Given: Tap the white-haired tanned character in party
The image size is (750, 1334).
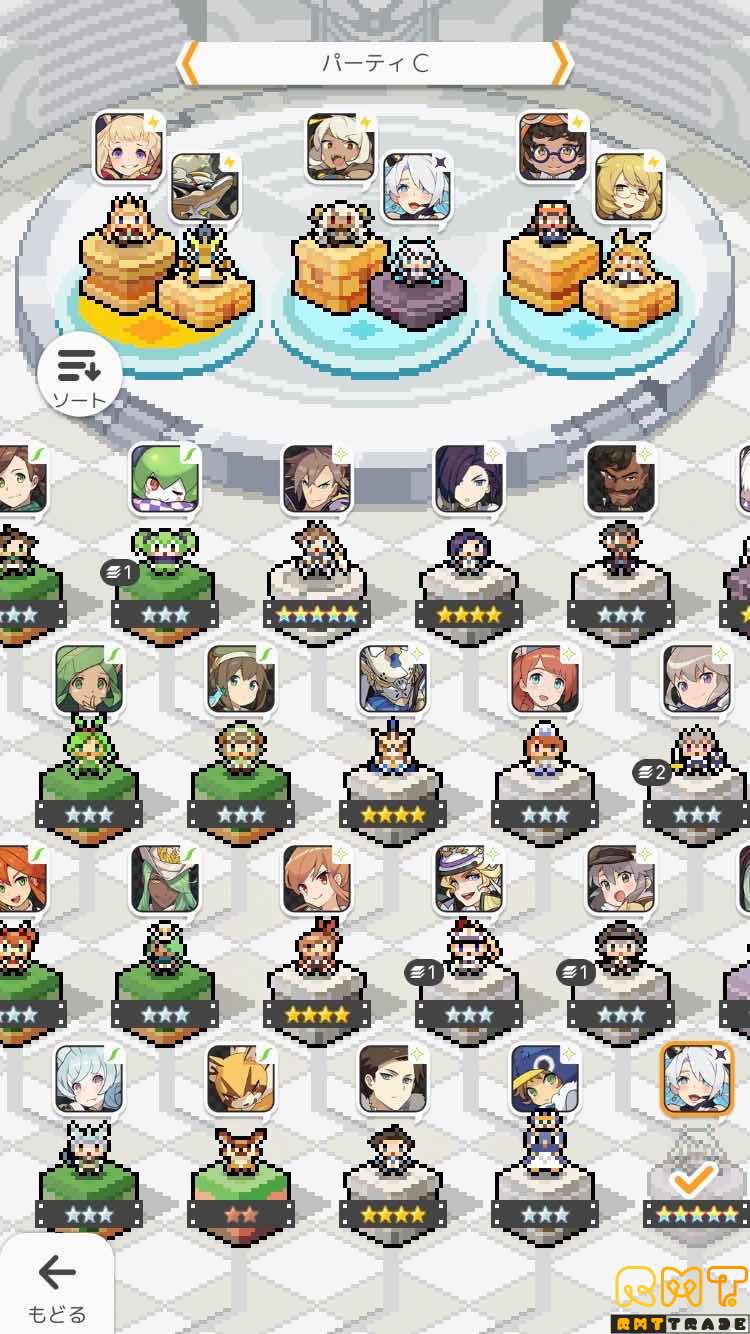Looking at the screenshot, I should point(341,147).
